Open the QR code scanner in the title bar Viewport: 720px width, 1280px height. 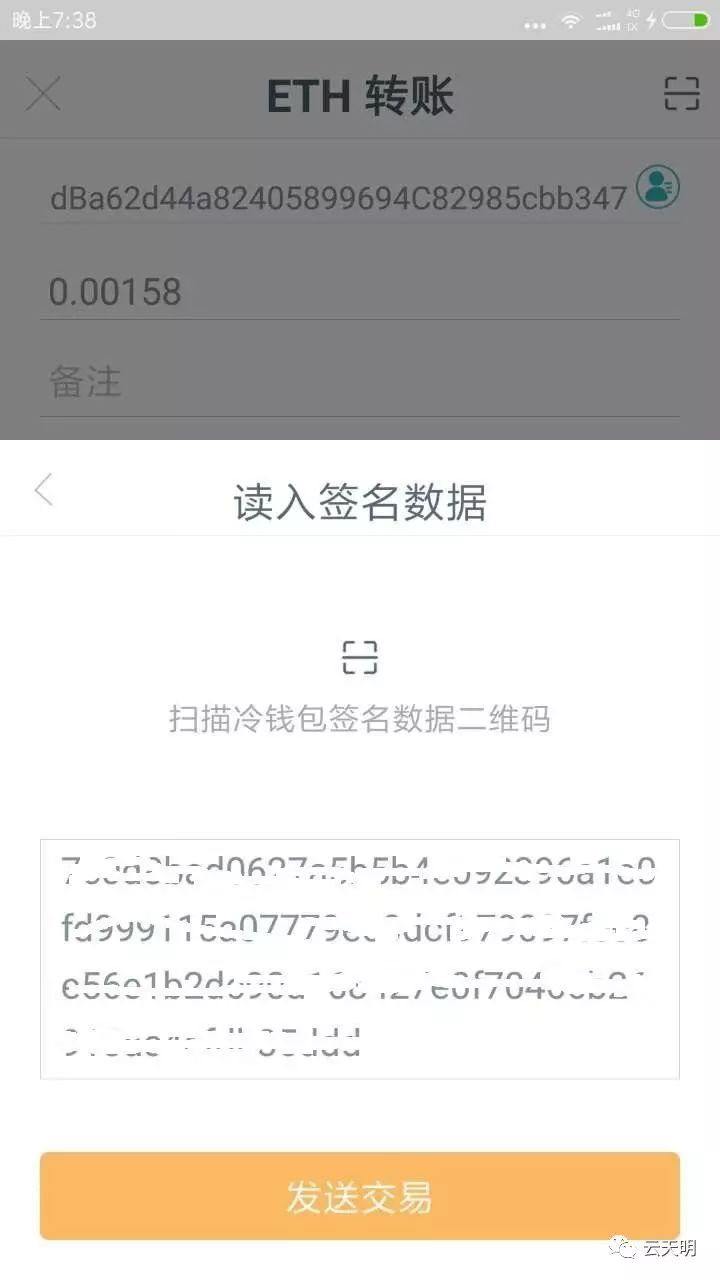(680, 92)
